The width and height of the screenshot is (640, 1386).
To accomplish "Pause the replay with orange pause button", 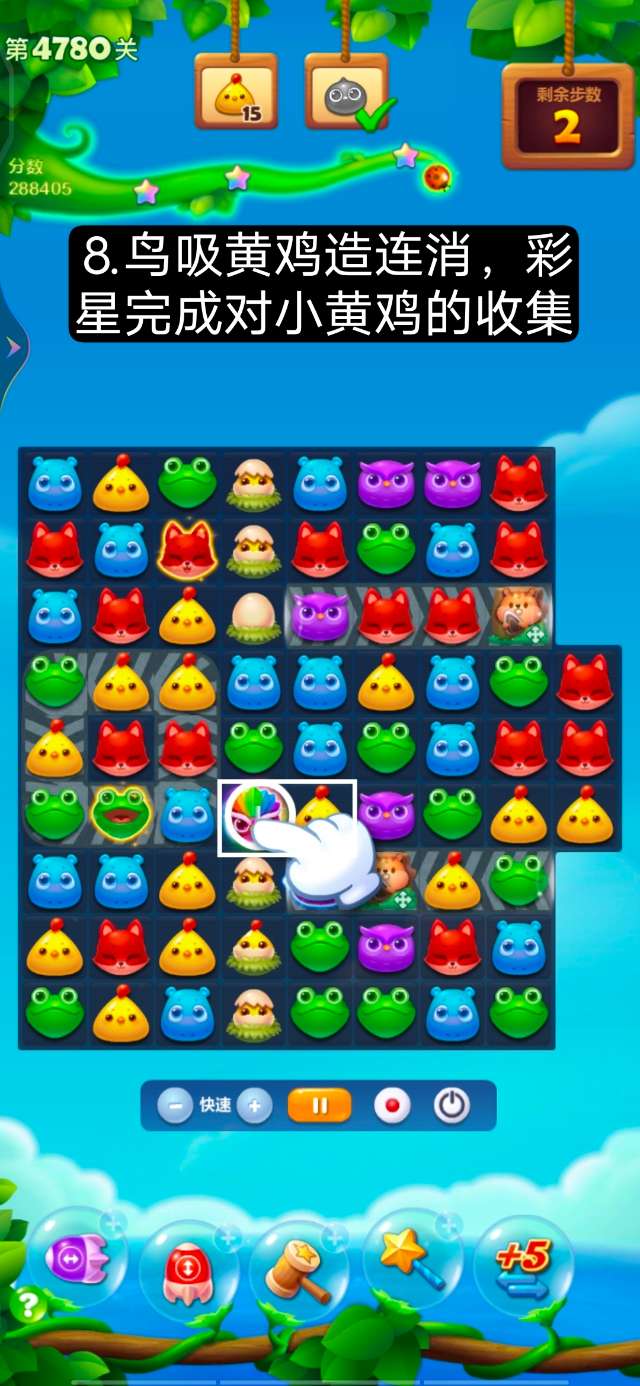I will 320,1106.
